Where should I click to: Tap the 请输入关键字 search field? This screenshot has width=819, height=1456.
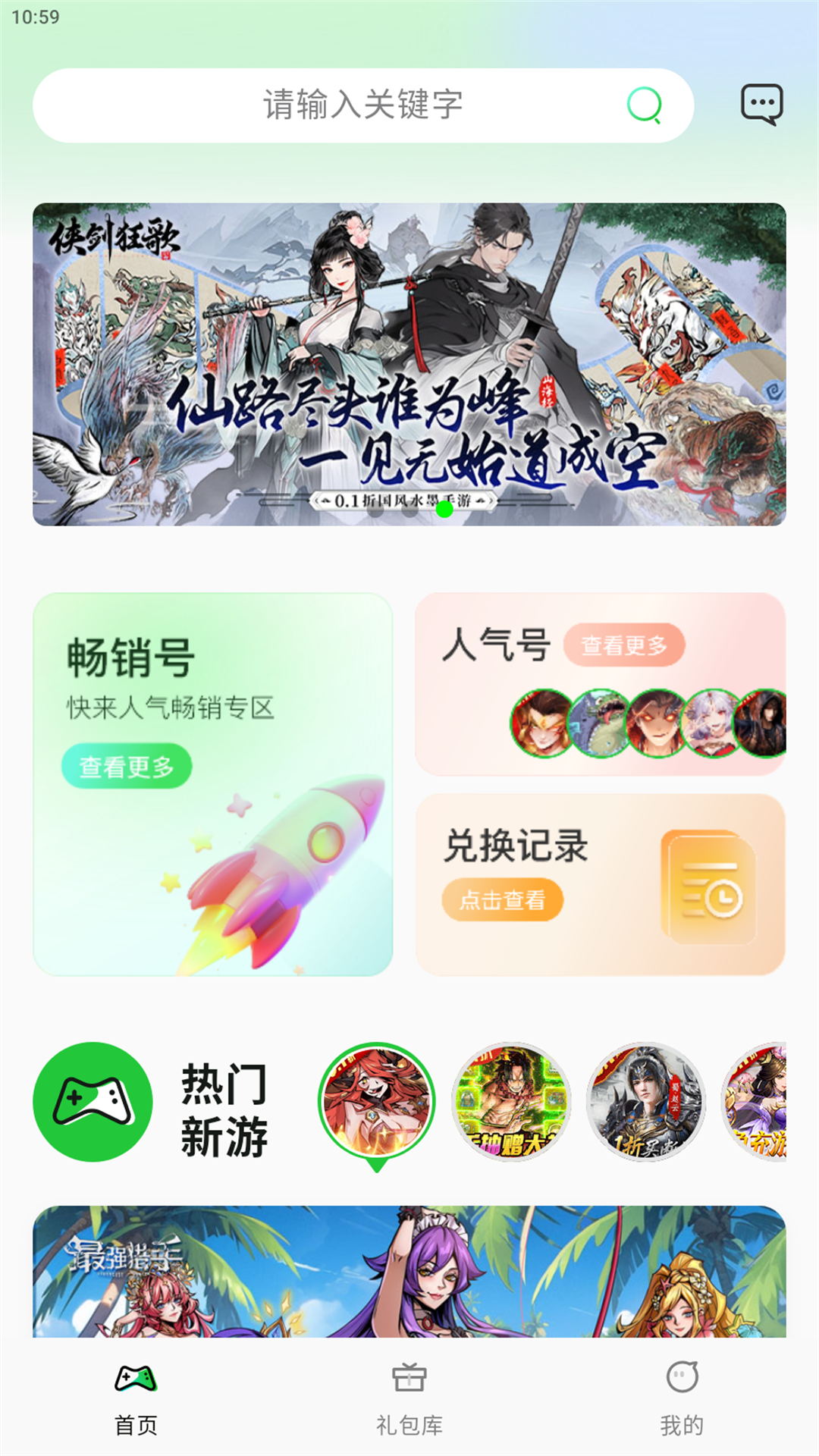click(362, 105)
